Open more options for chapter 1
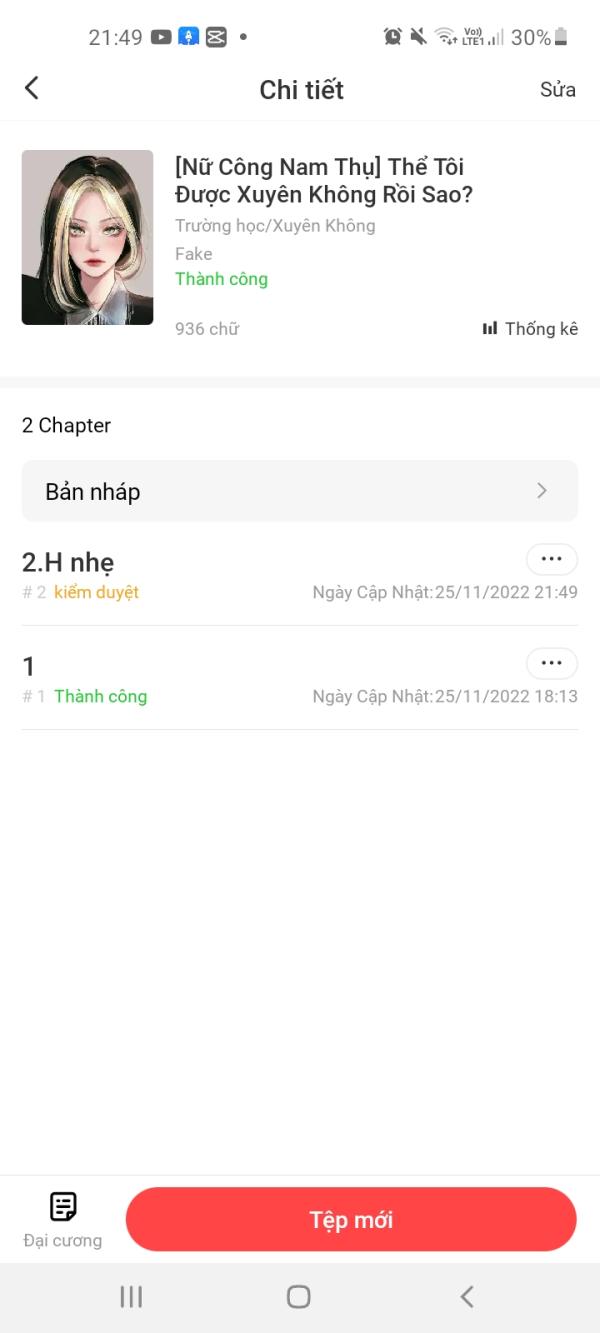600x1333 pixels. tap(551, 664)
